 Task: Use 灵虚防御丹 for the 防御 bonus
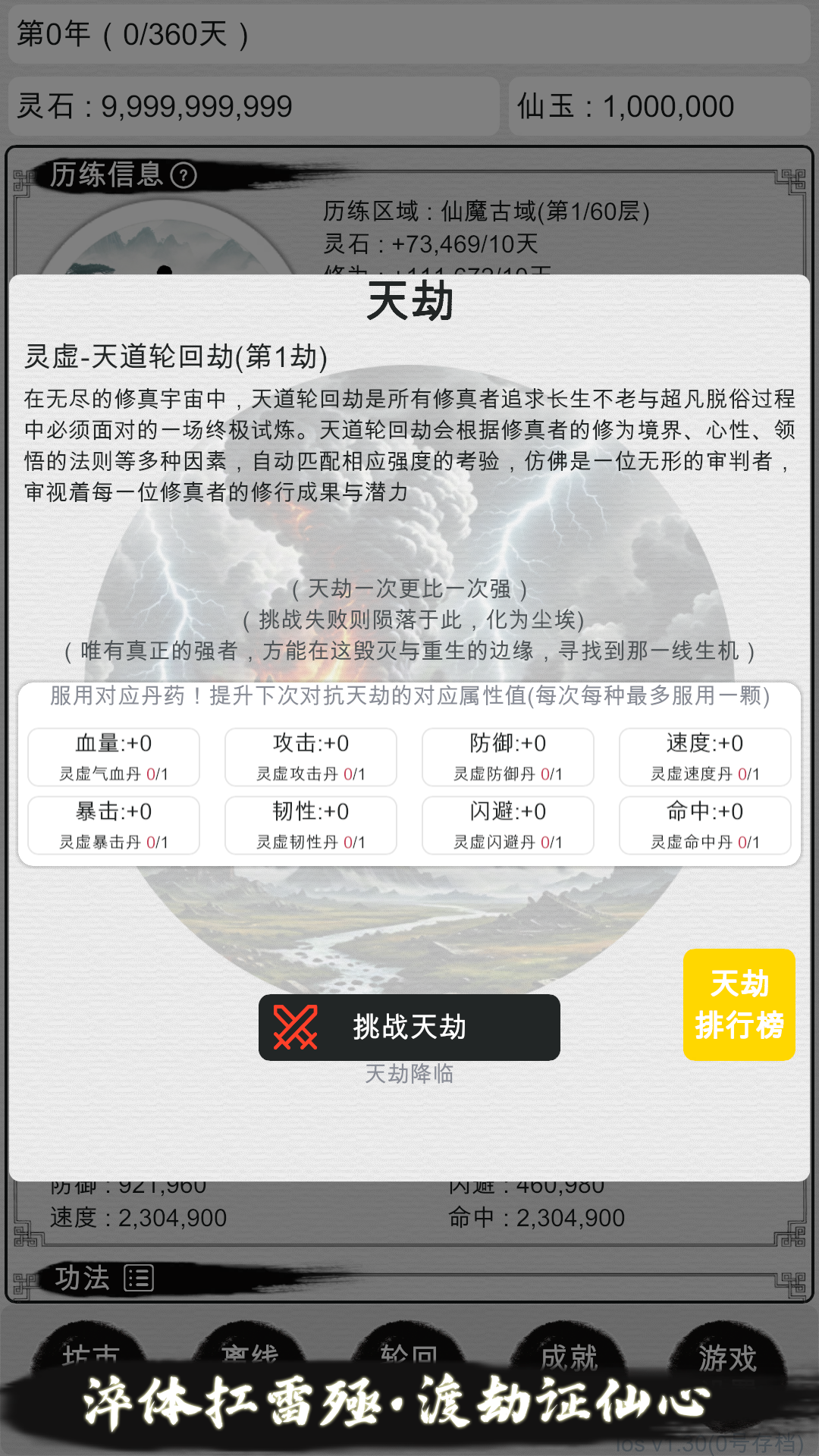(x=508, y=757)
